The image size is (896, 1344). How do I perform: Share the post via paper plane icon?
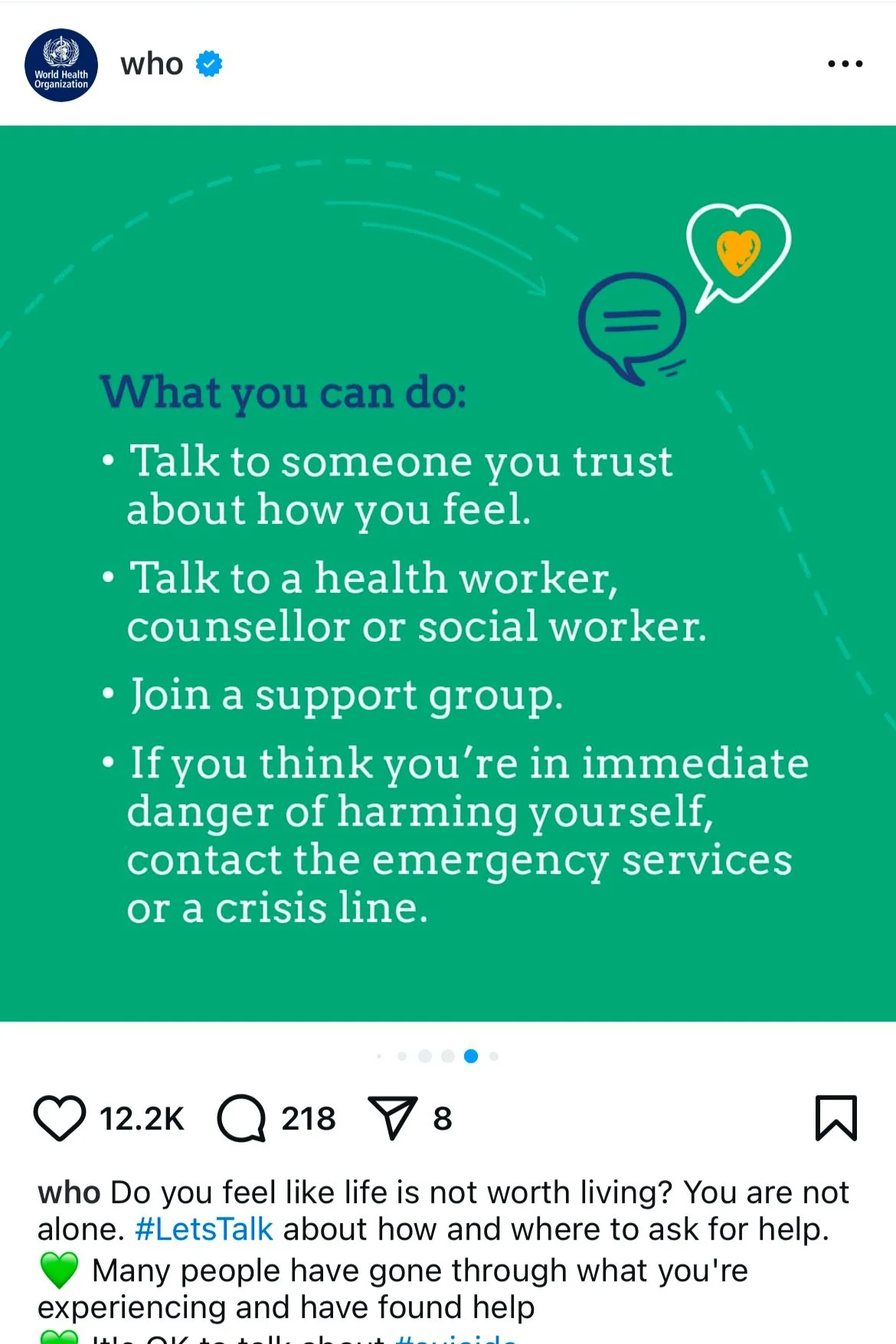pos(393,1118)
